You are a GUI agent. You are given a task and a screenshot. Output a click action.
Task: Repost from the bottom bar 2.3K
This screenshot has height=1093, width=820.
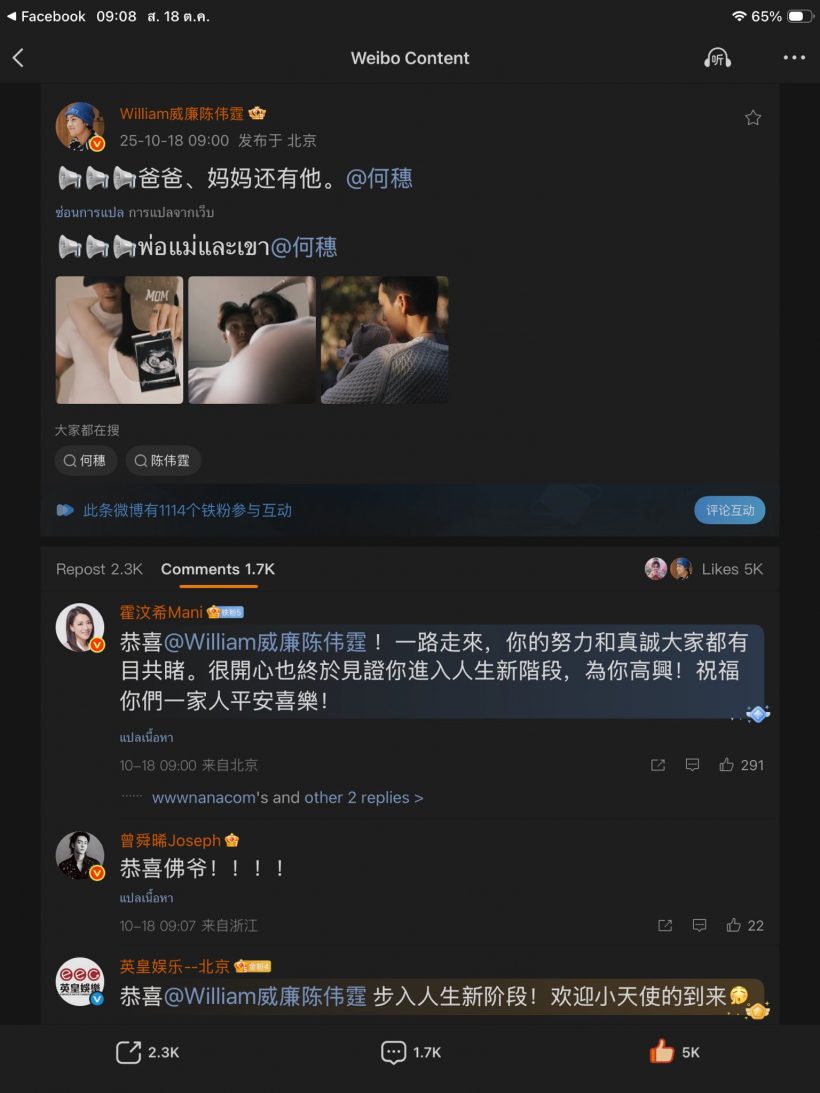pos(147,1052)
